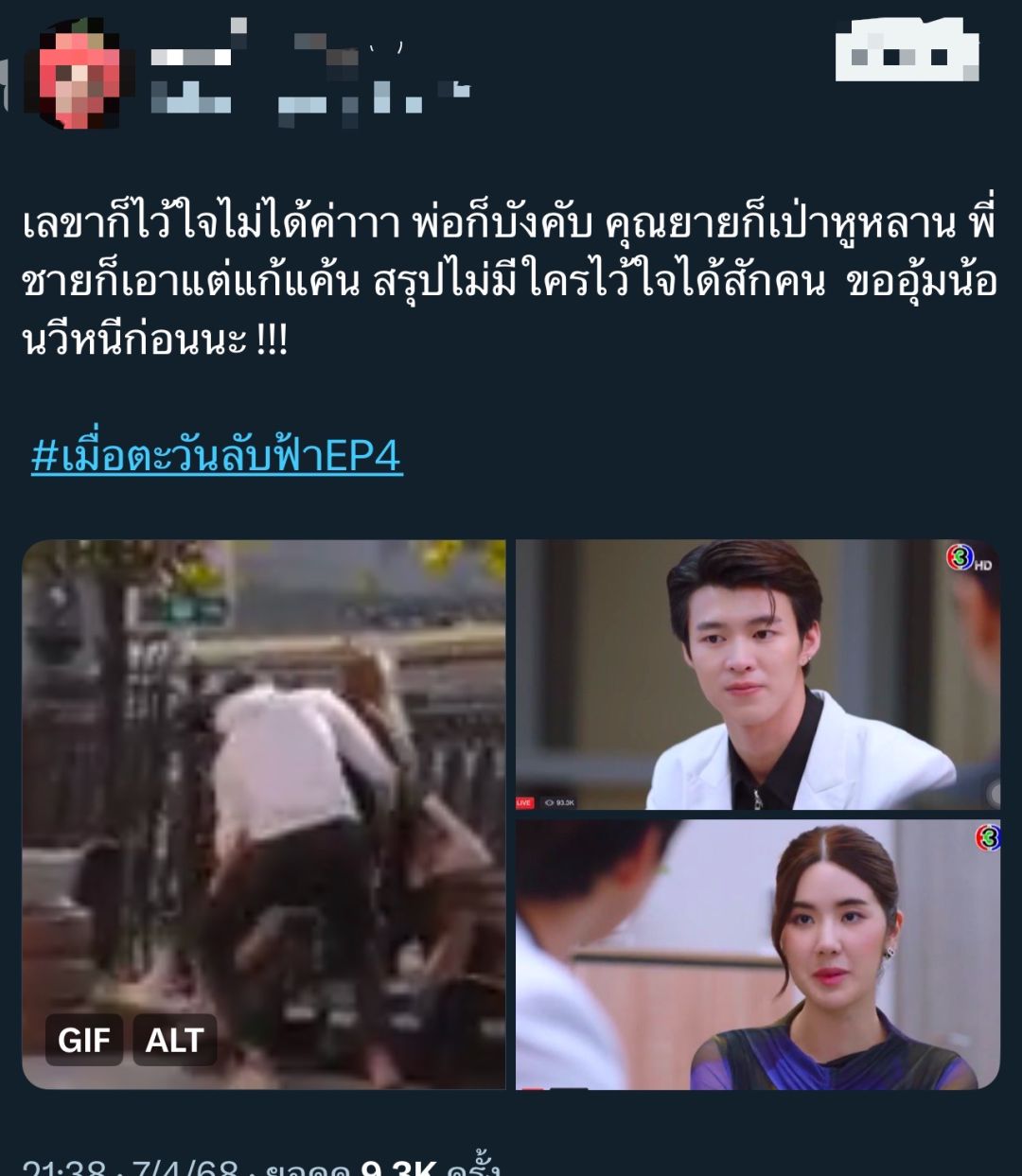Screen dimensions: 1022x1176
Task: Show the ALT description of the GIF
Action: pyautogui.click(x=174, y=1040)
